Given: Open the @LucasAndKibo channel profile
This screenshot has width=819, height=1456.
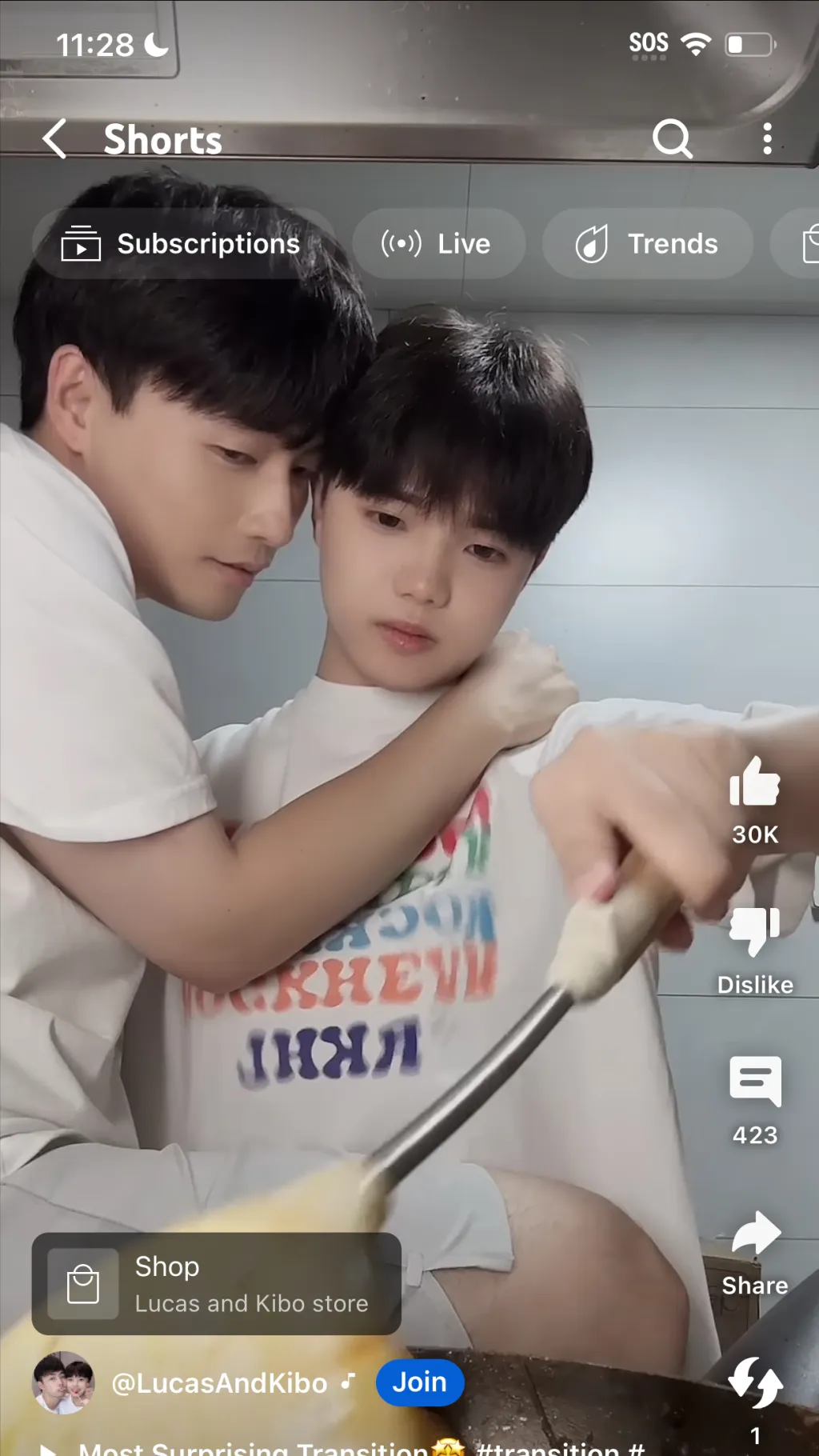Looking at the screenshot, I should [x=218, y=1383].
